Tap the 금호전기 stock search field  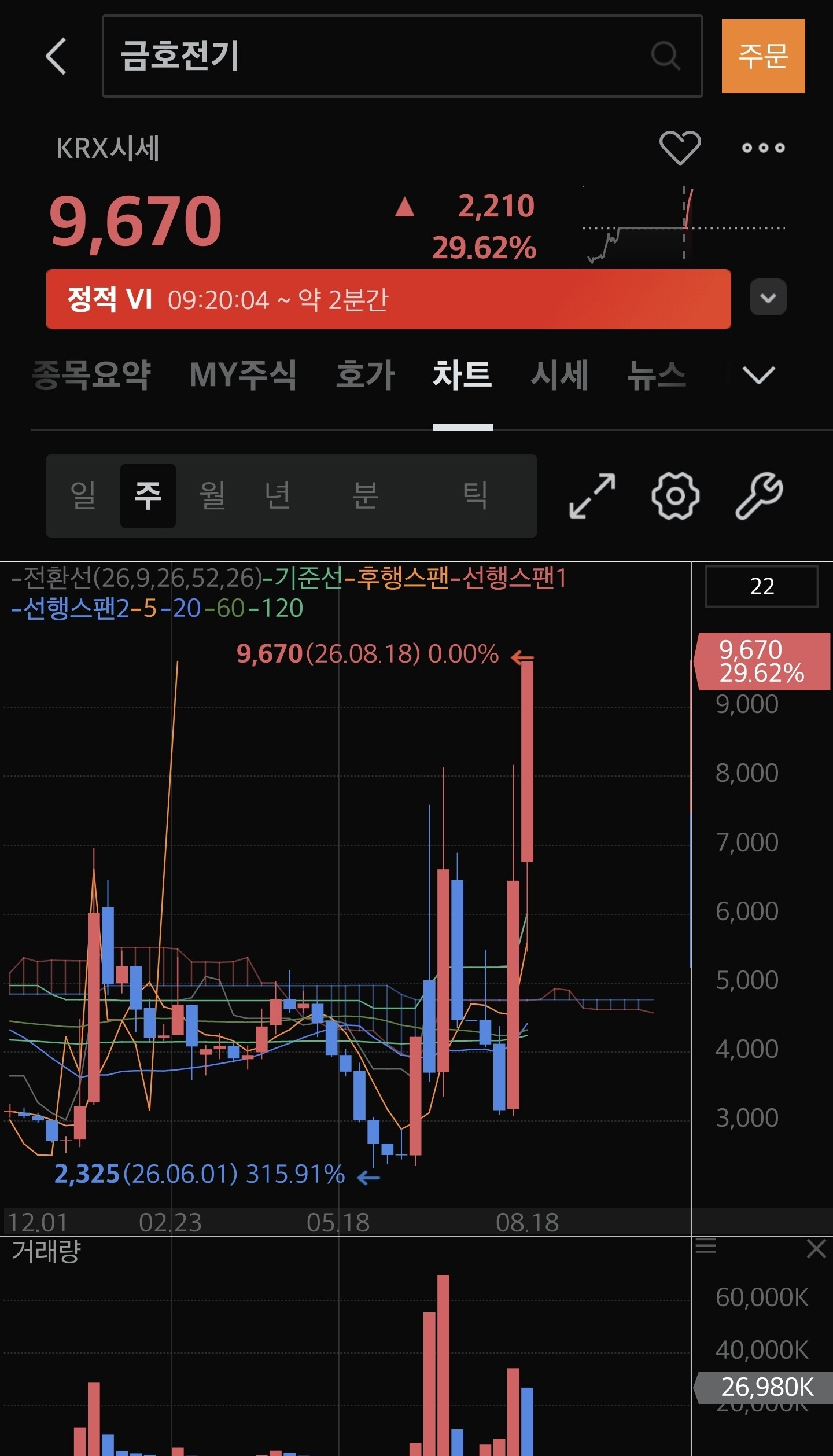point(403,56)
